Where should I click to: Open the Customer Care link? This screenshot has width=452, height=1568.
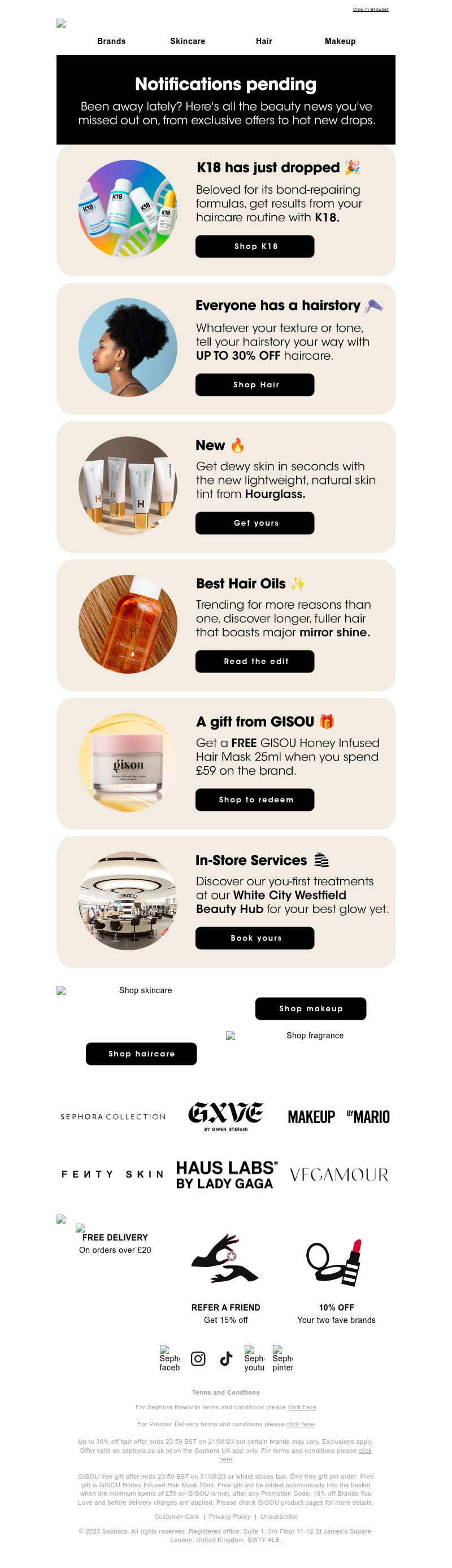pos(177,1516)
